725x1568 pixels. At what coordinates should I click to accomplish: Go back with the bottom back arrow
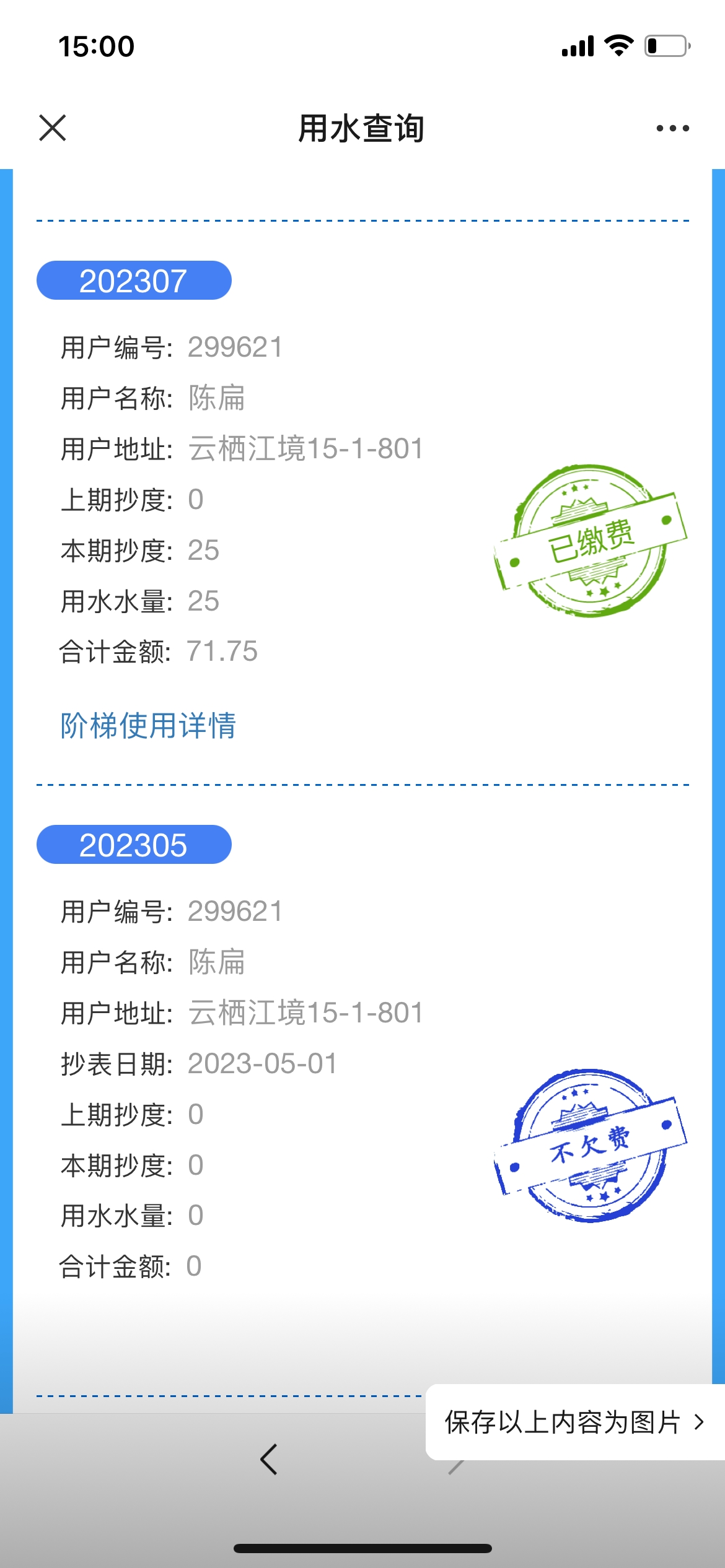coord(269,1460)
